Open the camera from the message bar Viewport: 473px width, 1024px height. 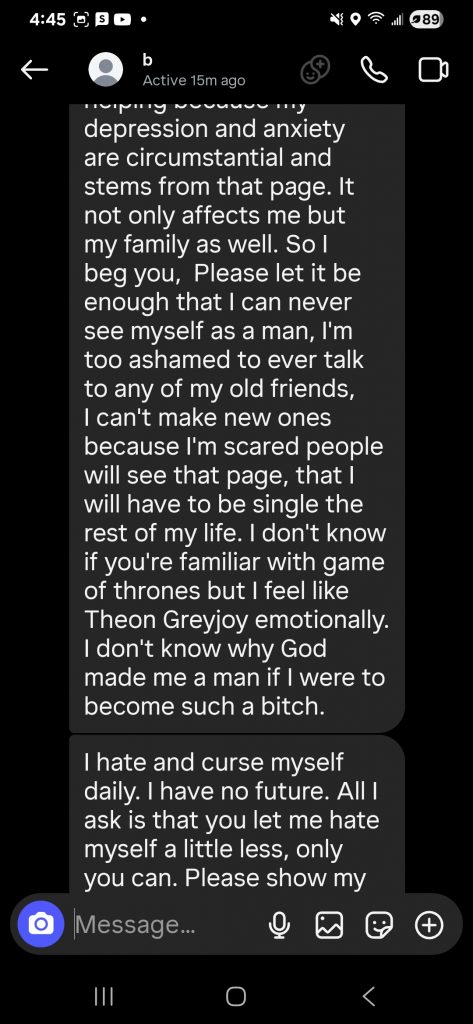click(x=41, y=924)
